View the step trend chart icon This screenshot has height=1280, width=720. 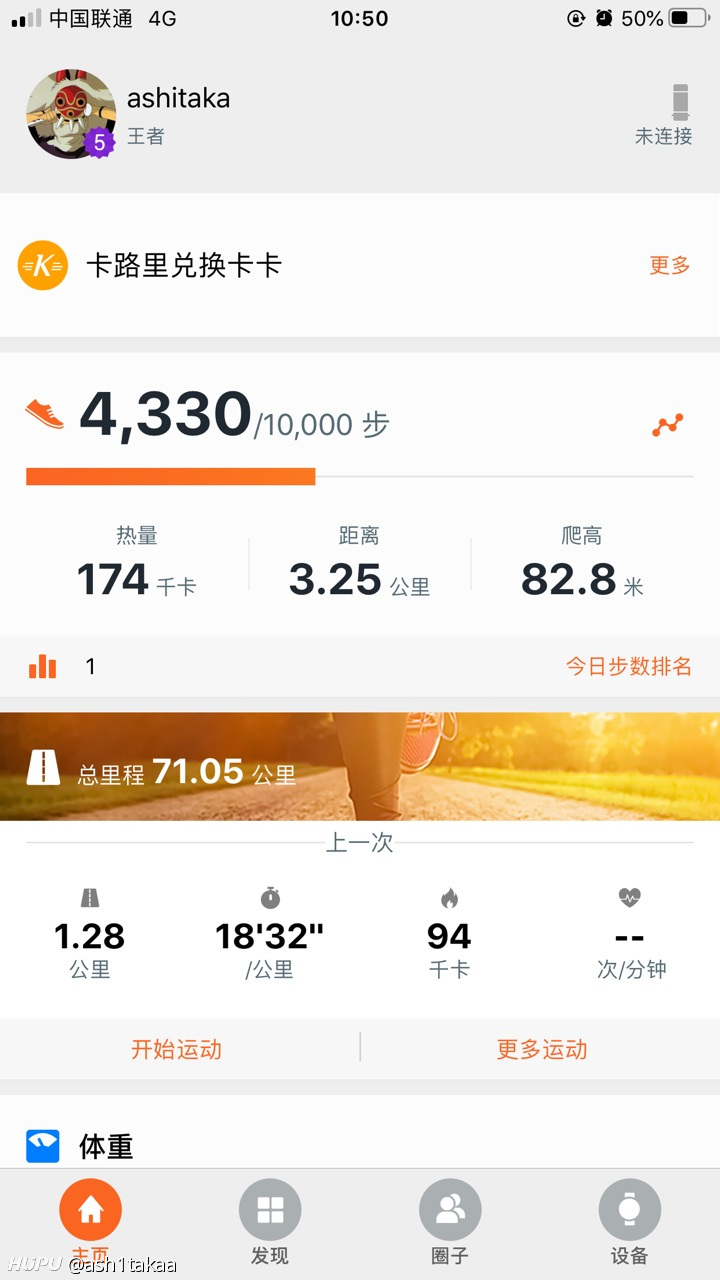(x=668, y=425)
